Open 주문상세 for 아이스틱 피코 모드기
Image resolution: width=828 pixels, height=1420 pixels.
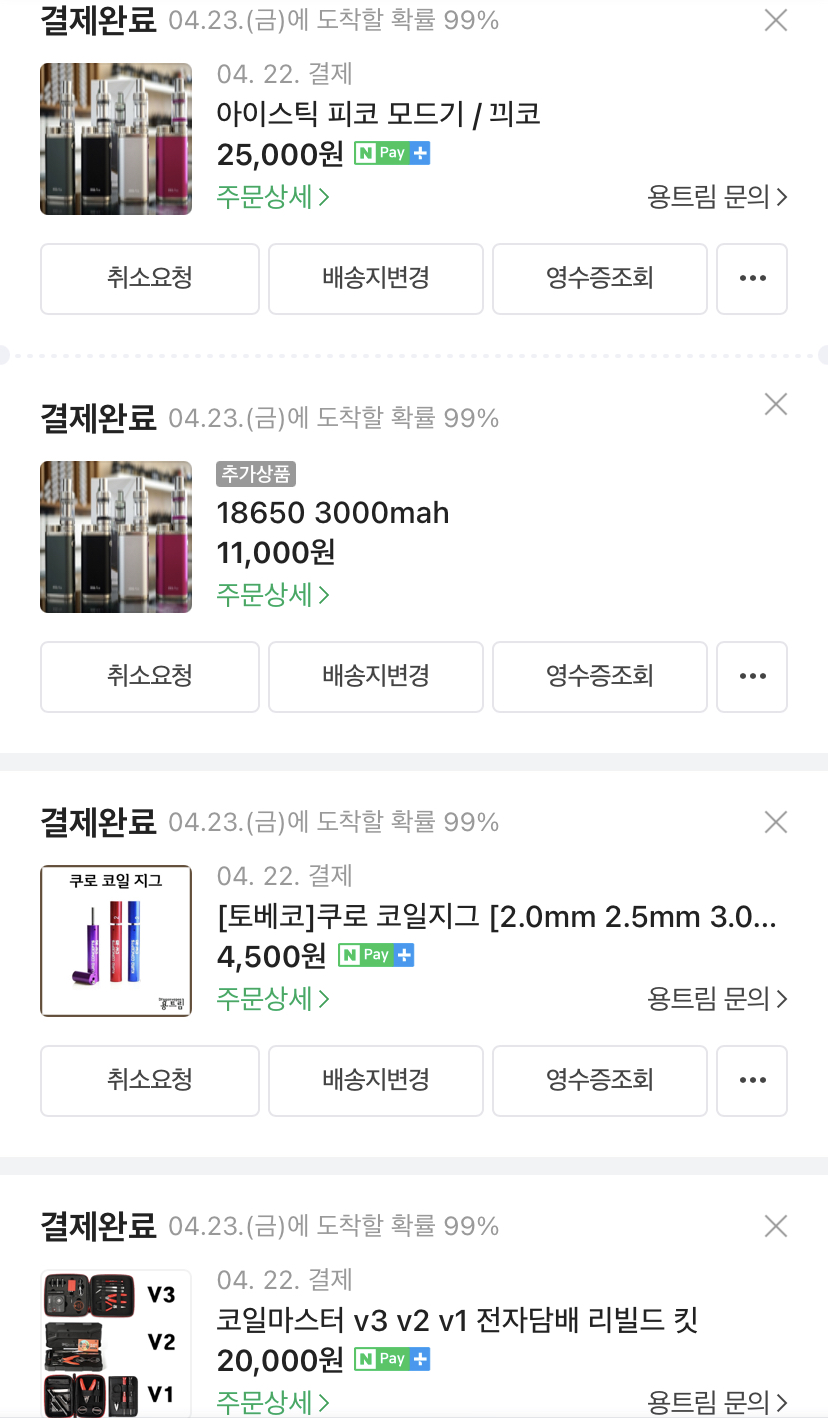273,197
